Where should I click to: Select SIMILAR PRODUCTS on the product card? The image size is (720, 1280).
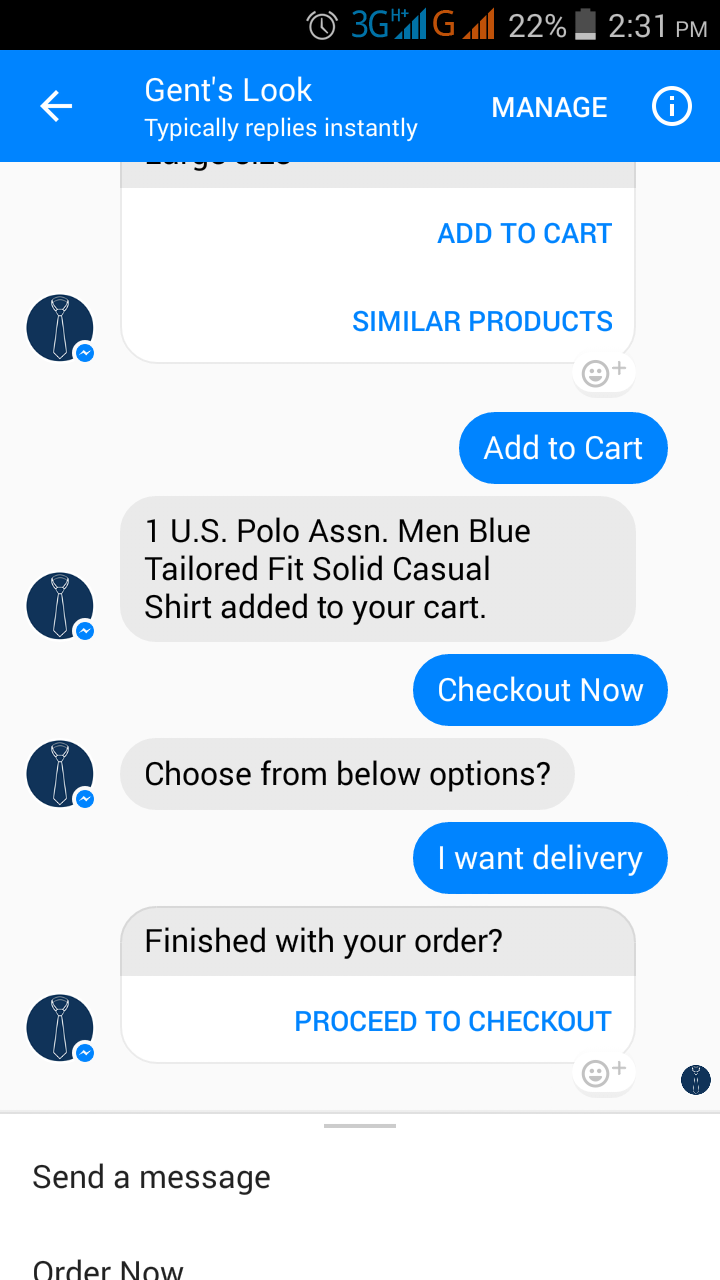coord(482,321)
